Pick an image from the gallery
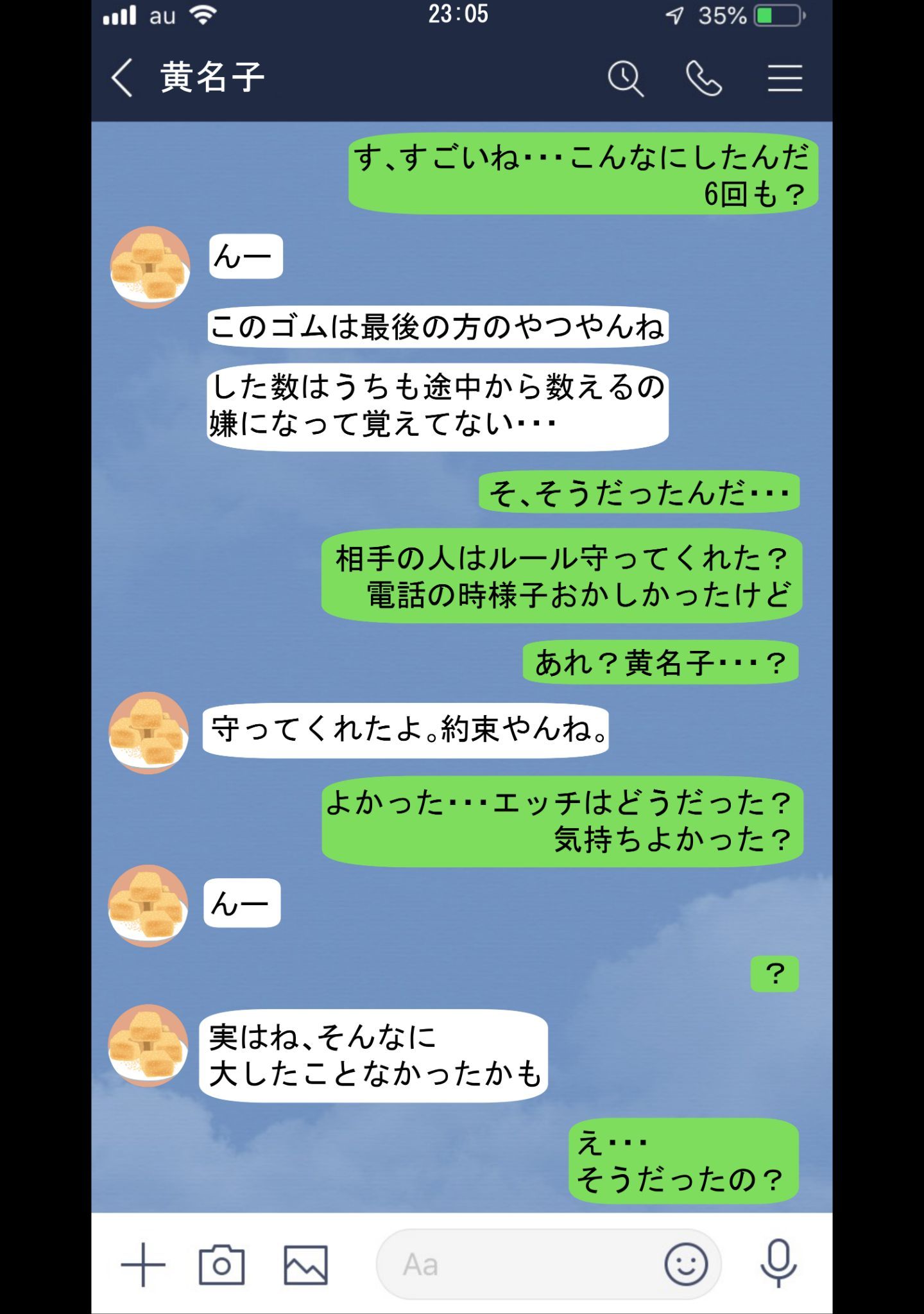This screenshot has width=924, height=1314. point(305,1265)
